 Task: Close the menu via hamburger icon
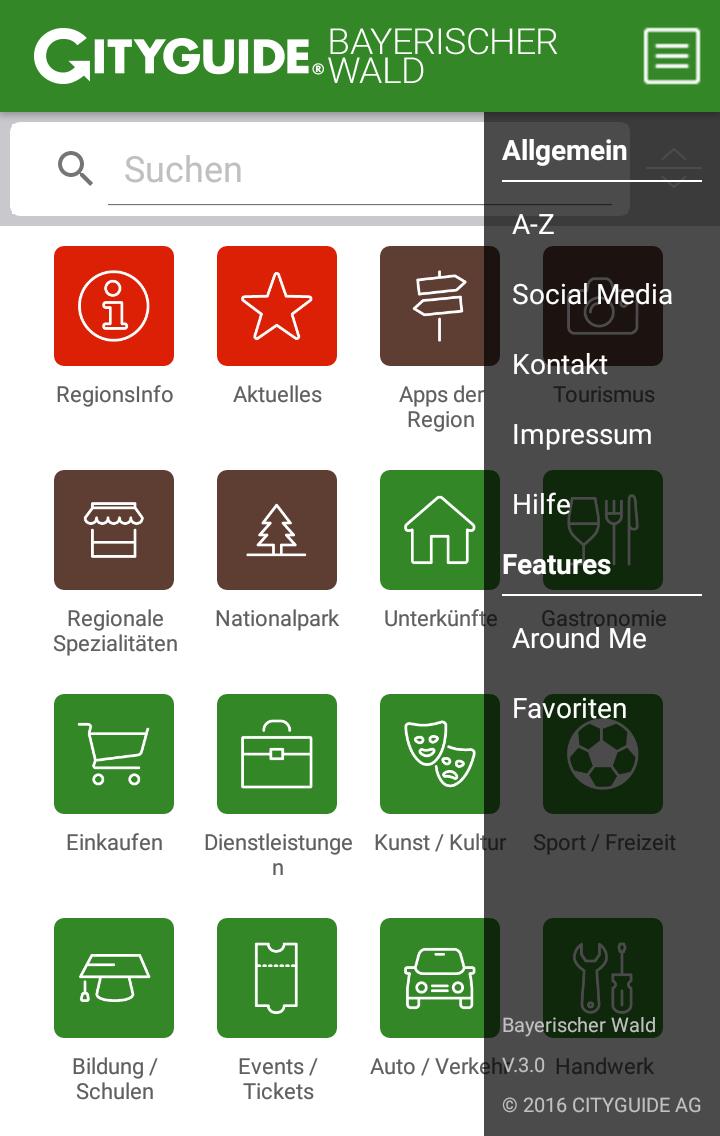pyautogui.click(x=671, y=56)
